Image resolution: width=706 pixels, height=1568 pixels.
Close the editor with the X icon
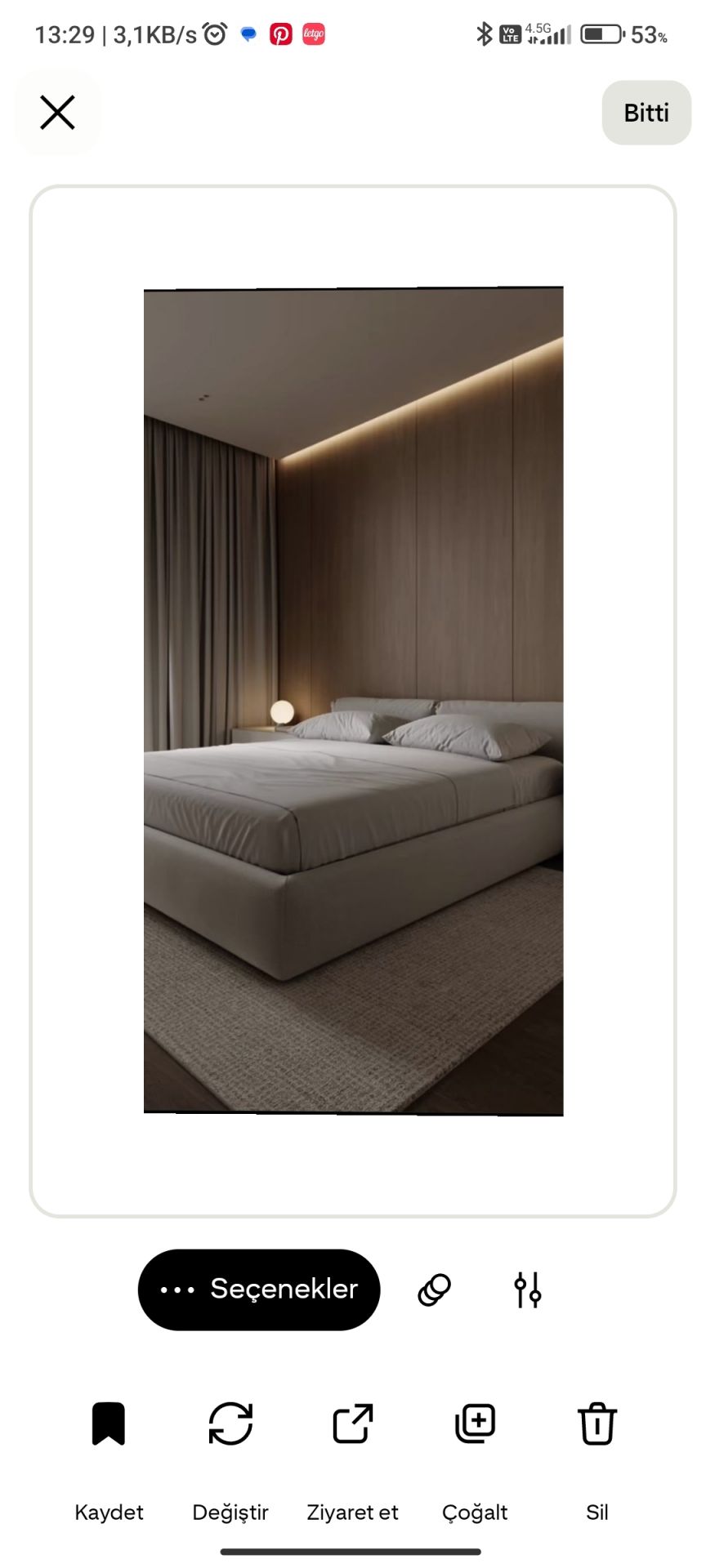pos(57,113)
